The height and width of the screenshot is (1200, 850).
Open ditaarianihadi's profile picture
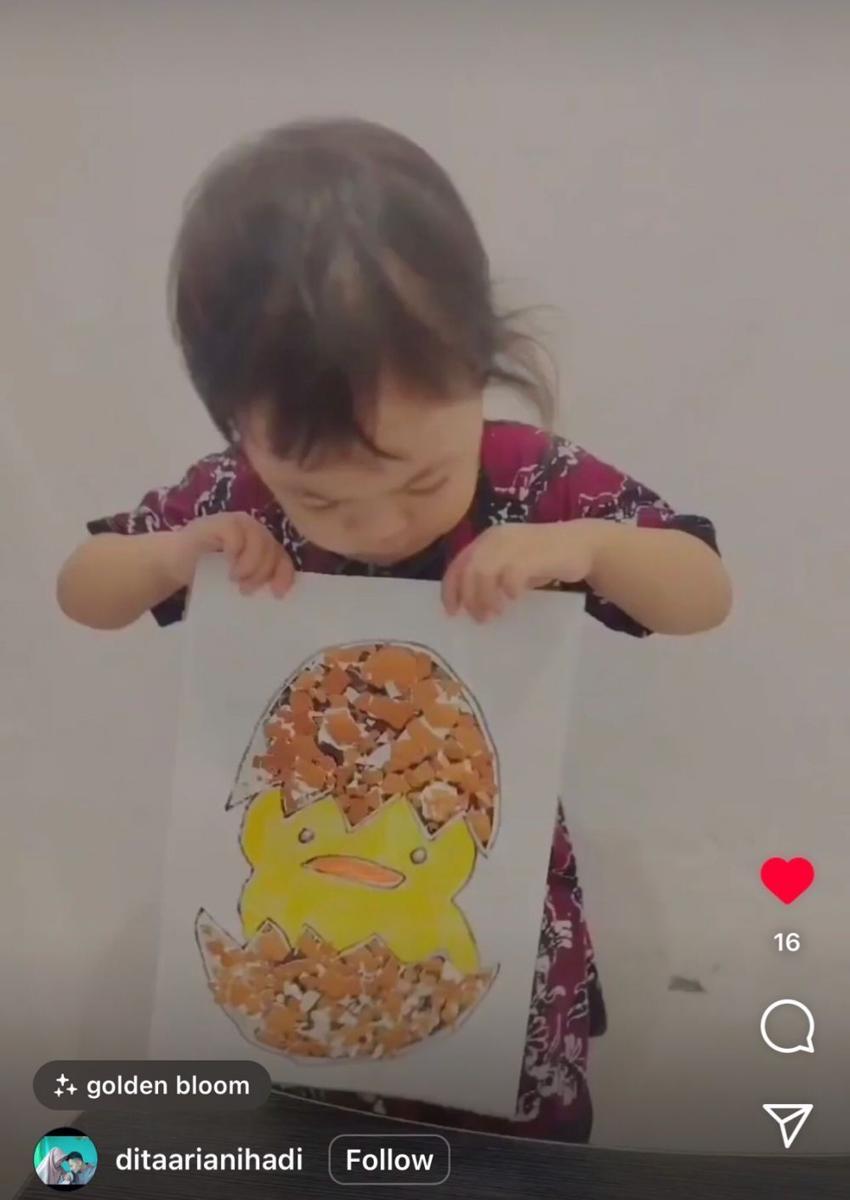[66, 1160]
